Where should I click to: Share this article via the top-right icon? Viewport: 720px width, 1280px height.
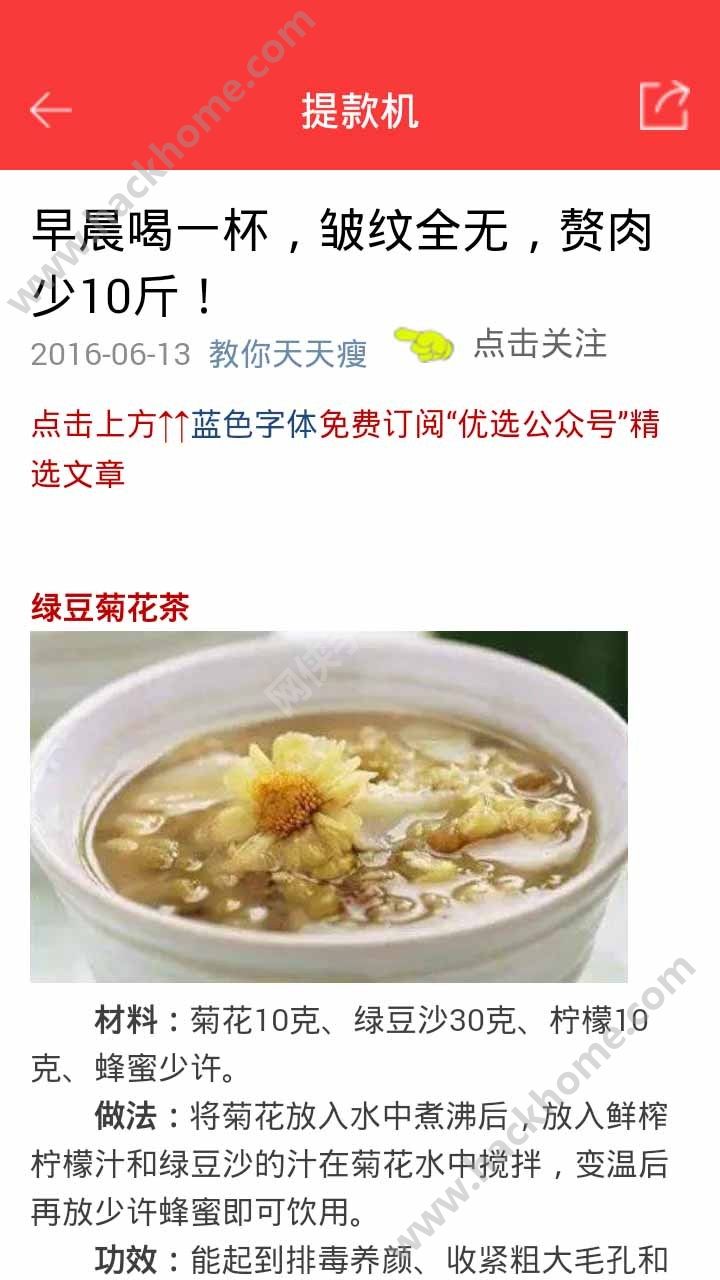pos(665,105)
